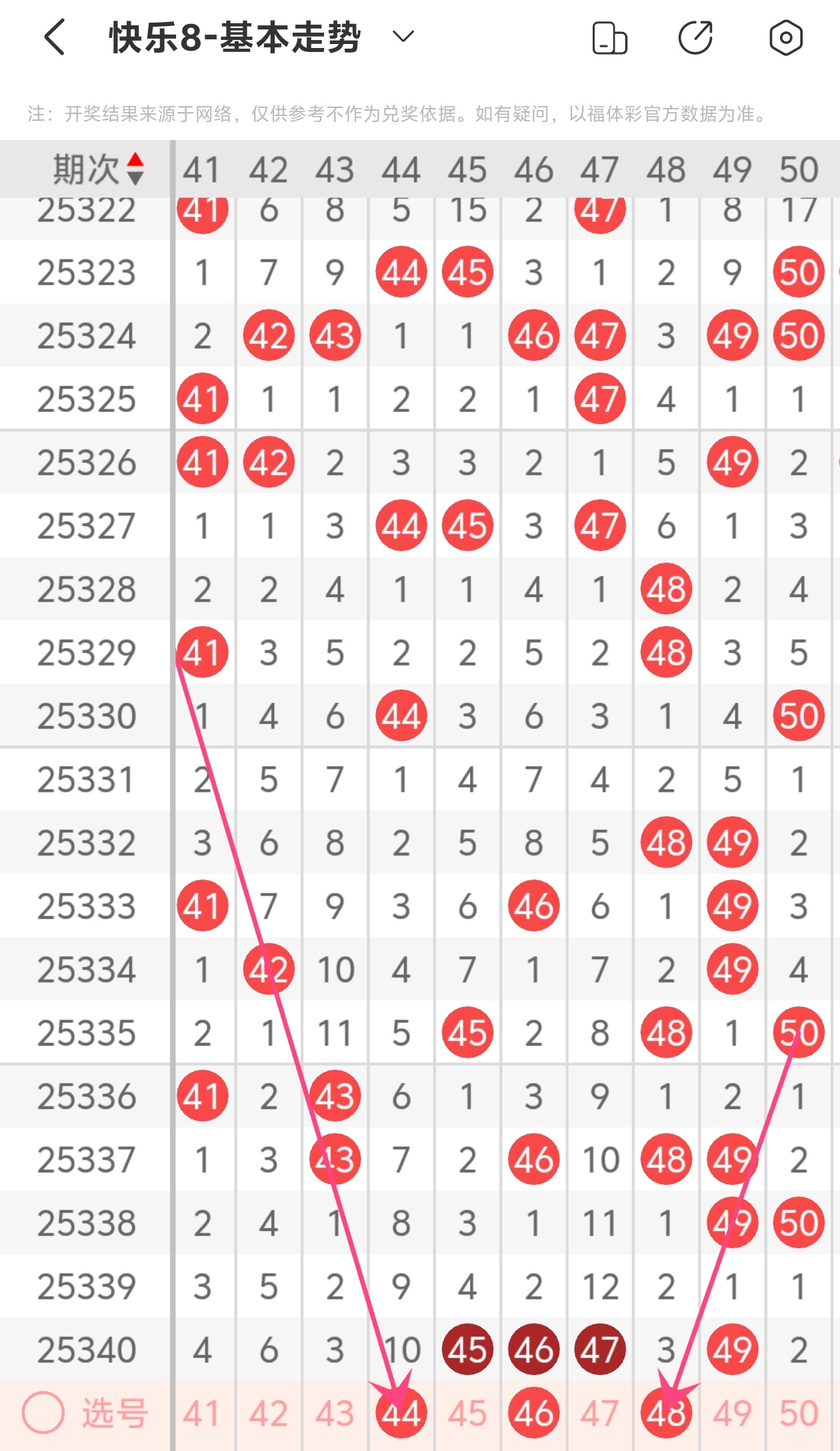Pick number 42 in the 选号 row
Screen dimensions: 840x1451
pyautogui.click(x=269, y=1413)
